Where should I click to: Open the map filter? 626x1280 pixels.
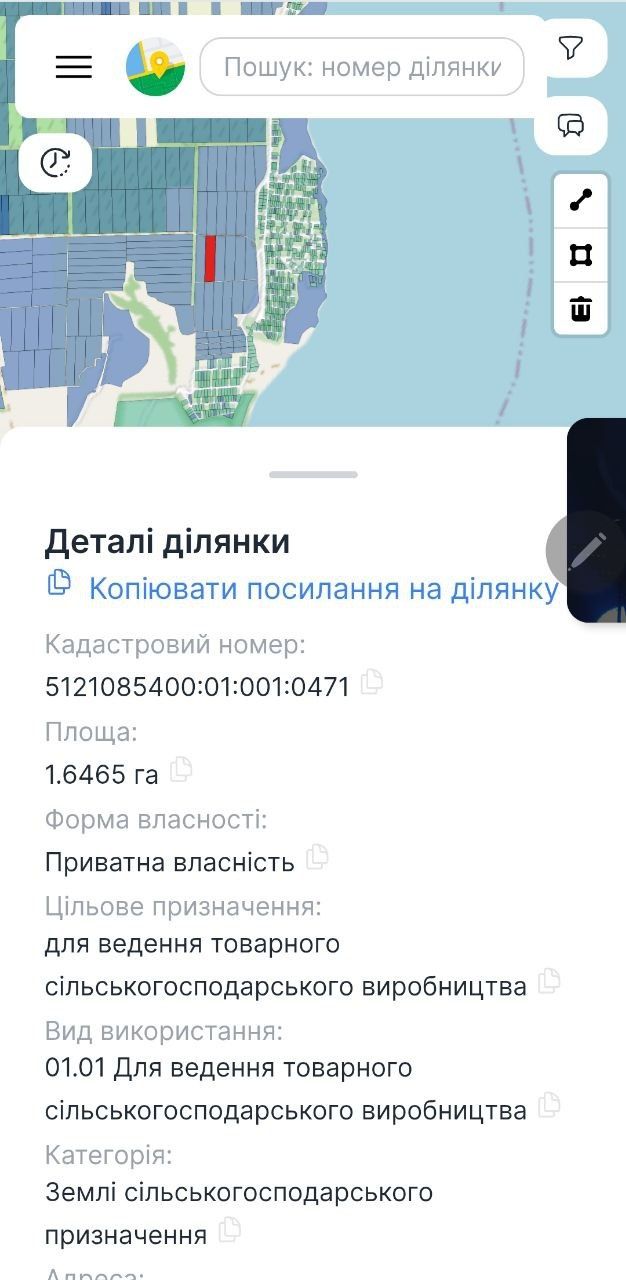point(571,47)
